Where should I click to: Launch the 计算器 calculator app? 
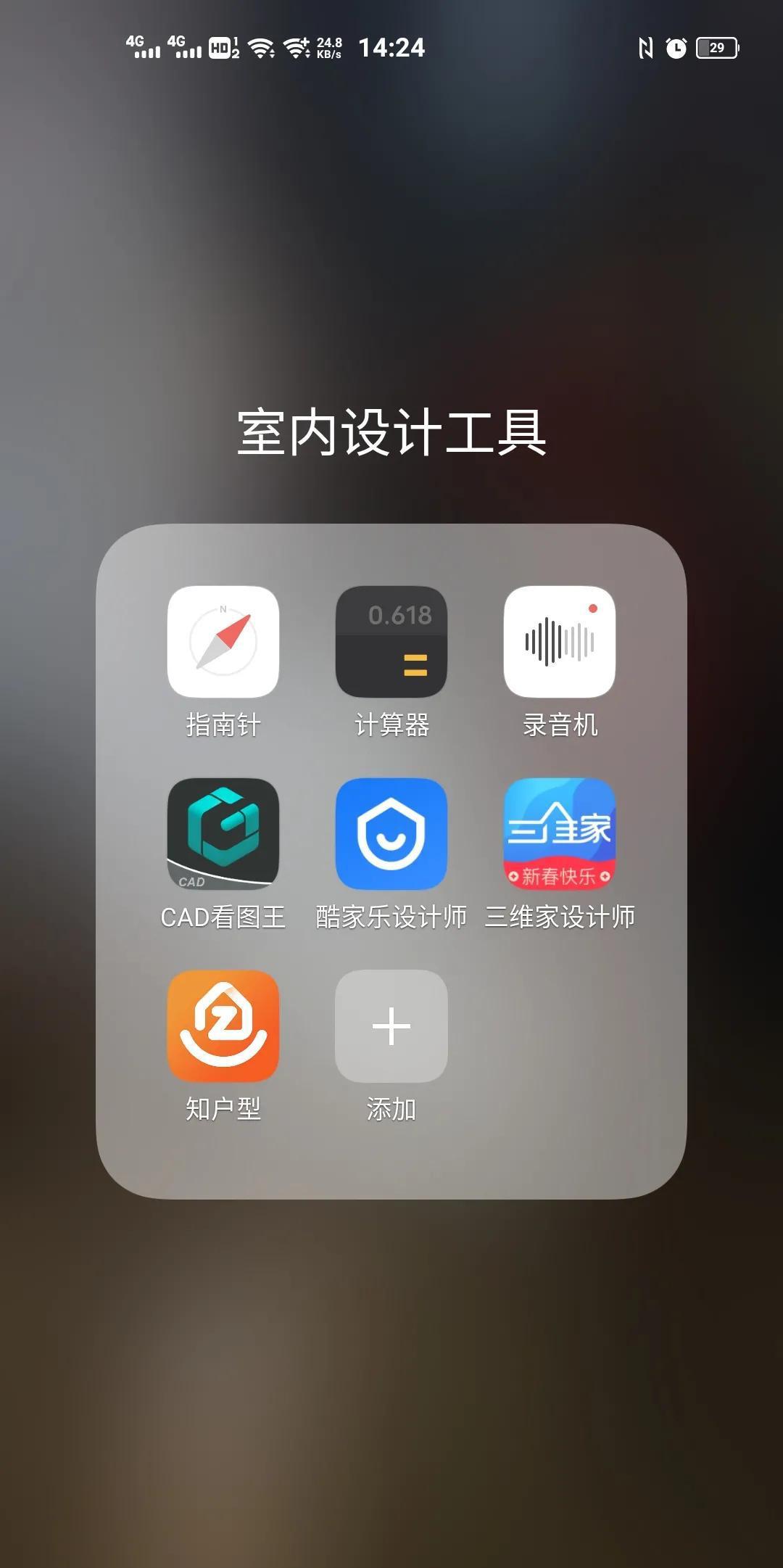tap(391, 642)
